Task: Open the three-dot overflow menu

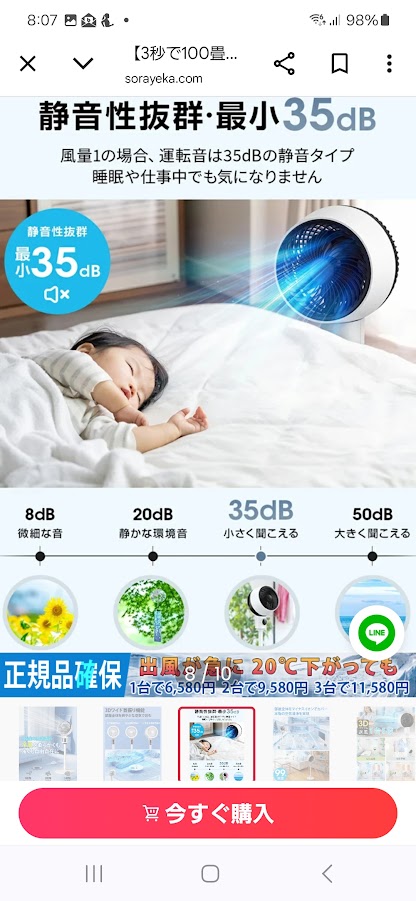Action: click(390, 64)
